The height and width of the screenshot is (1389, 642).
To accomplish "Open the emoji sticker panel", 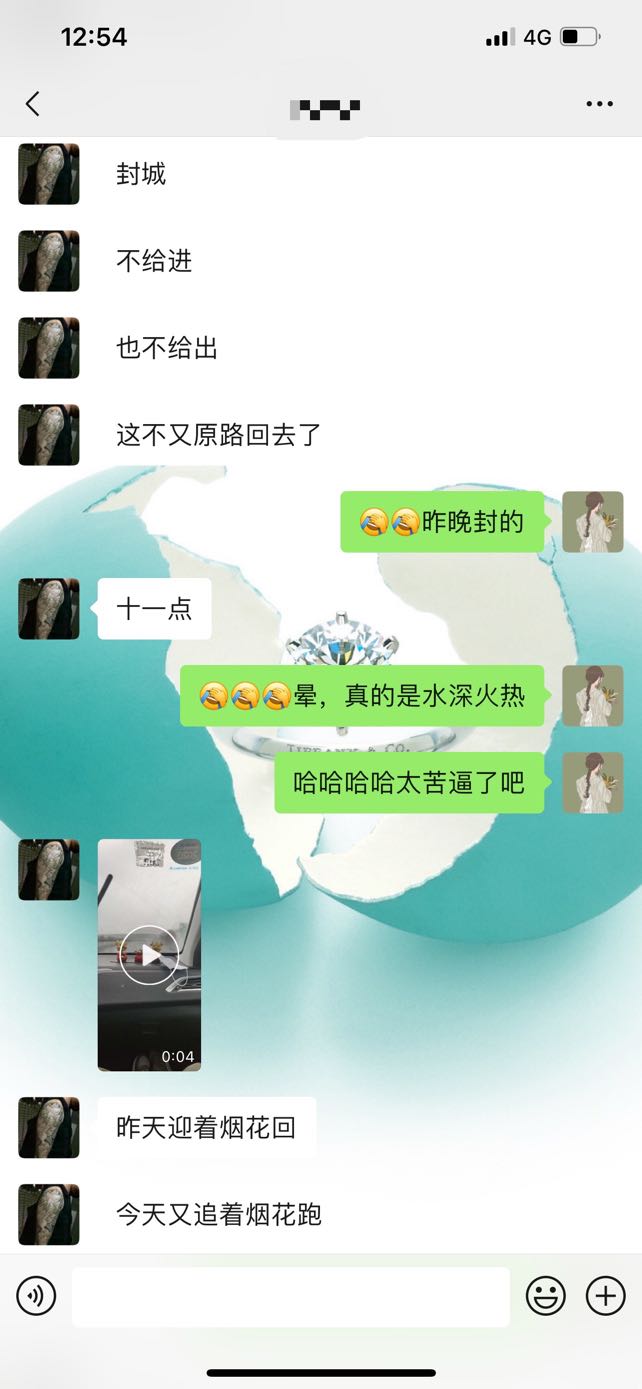I will pyautogui.click(x=546, y=1297).
